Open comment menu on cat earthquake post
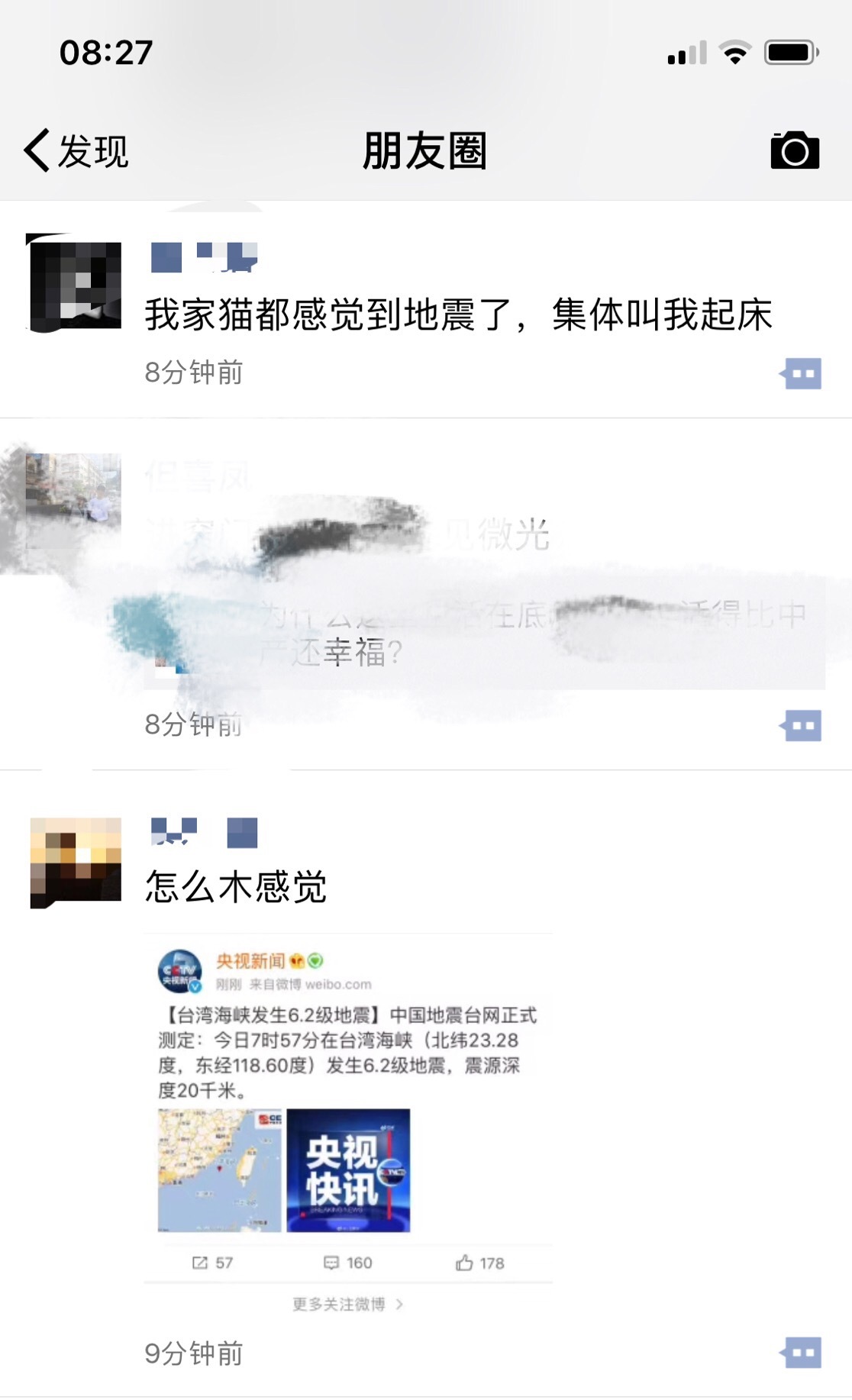The width and height of the screenshot is (852, 1400). pos(802,374)
